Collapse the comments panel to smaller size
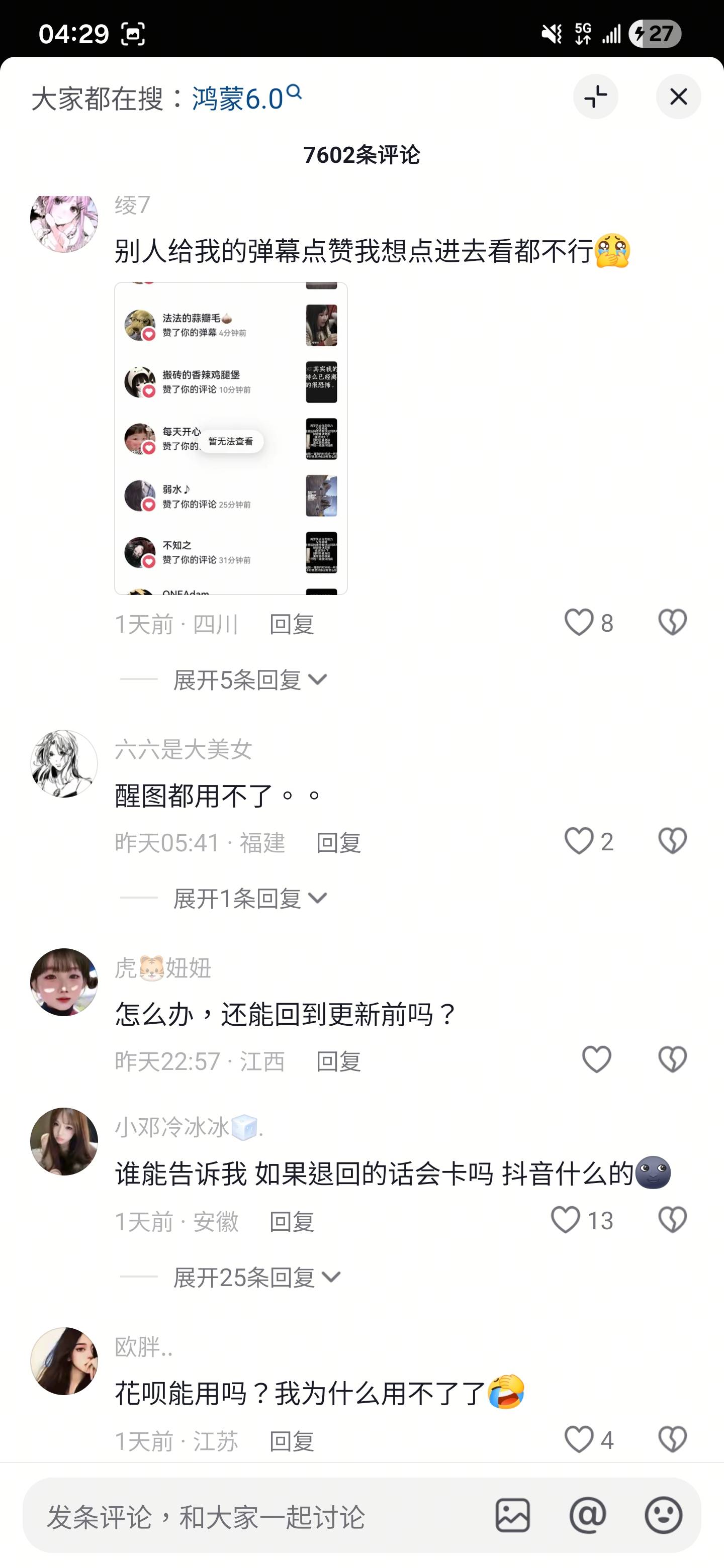Viewport: 724px width, 1568px height. click(595, 97)
